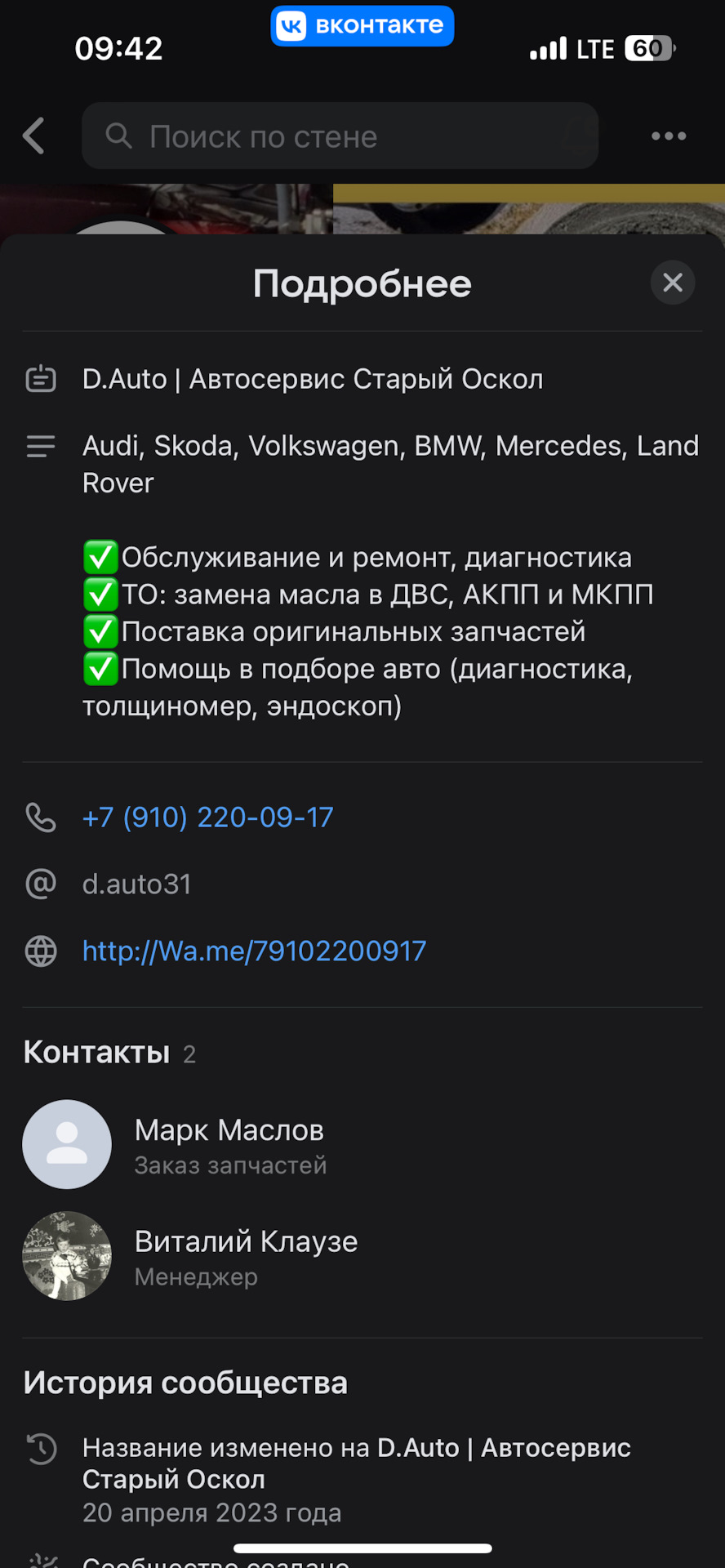Expand the История сообщества section

pos(185,1381)
